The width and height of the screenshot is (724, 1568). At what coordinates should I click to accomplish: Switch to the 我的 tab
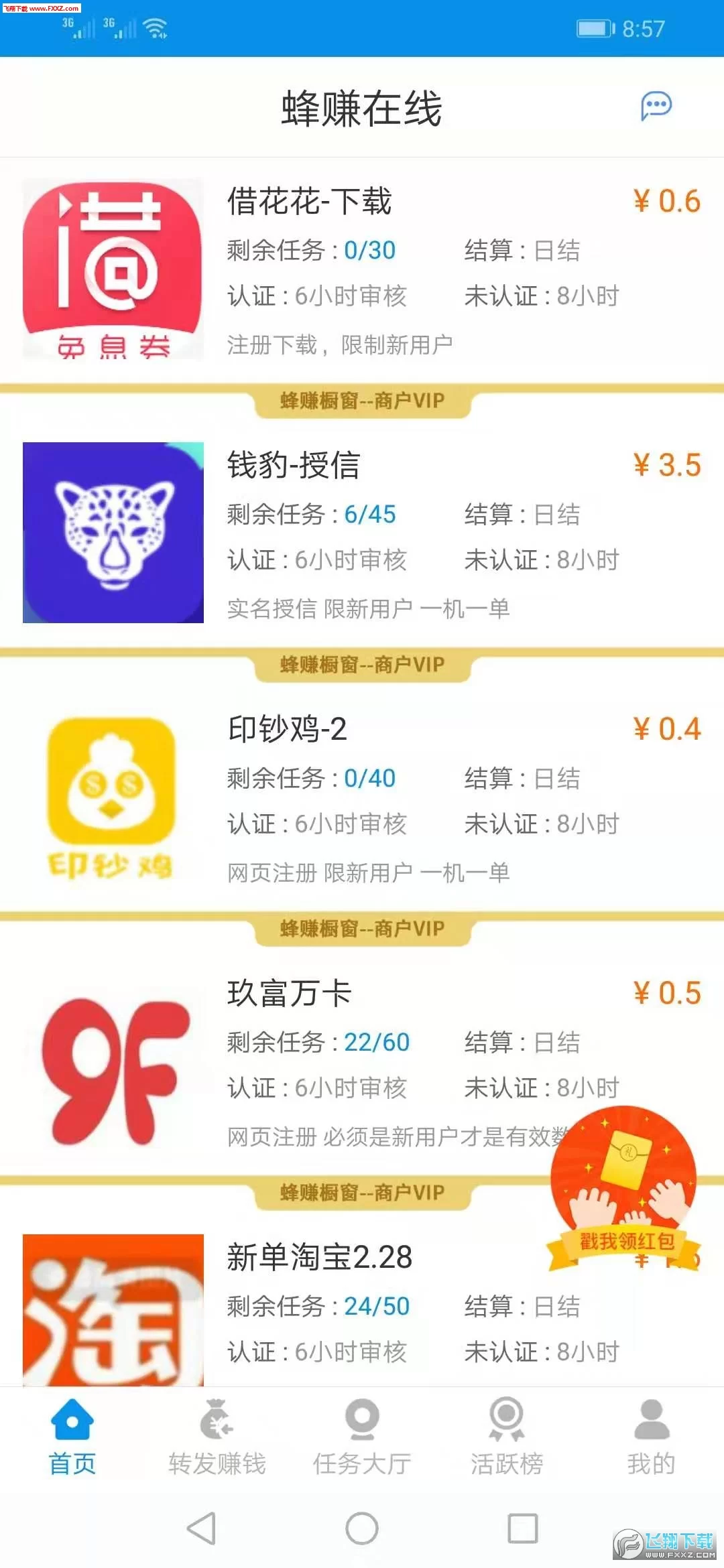point(651,1436)
